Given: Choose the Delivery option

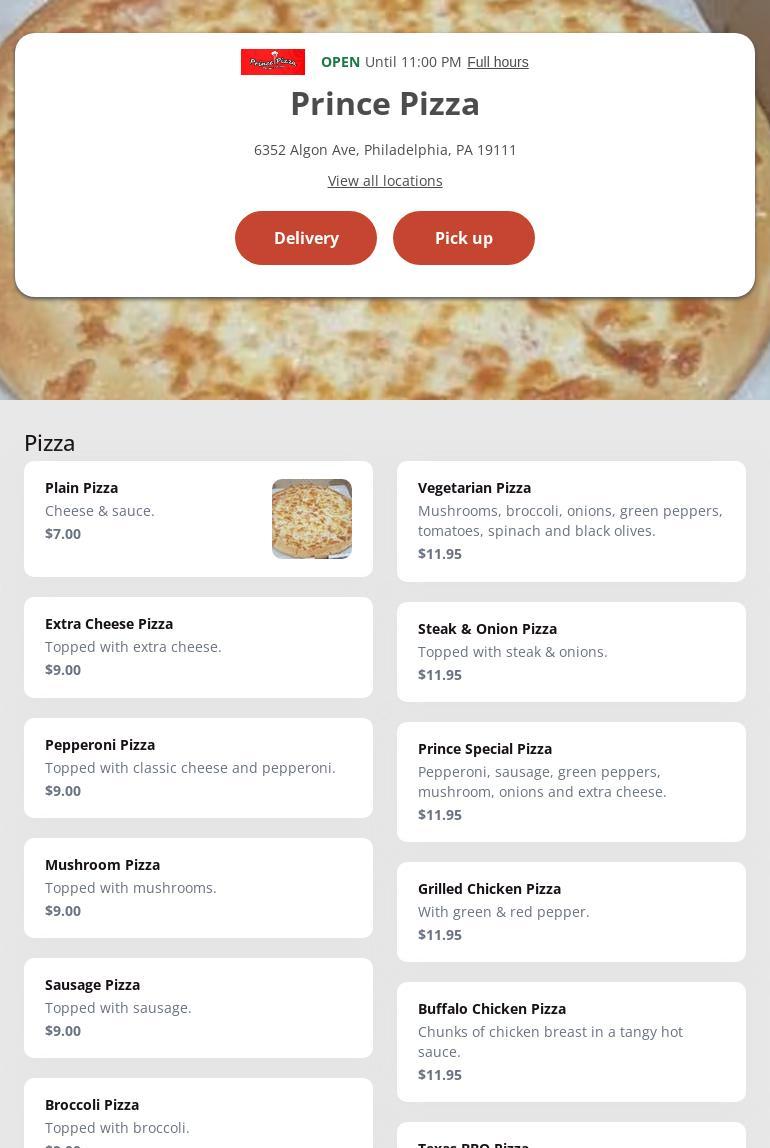Looking at the screenshot, I should (x=306, y=238).
